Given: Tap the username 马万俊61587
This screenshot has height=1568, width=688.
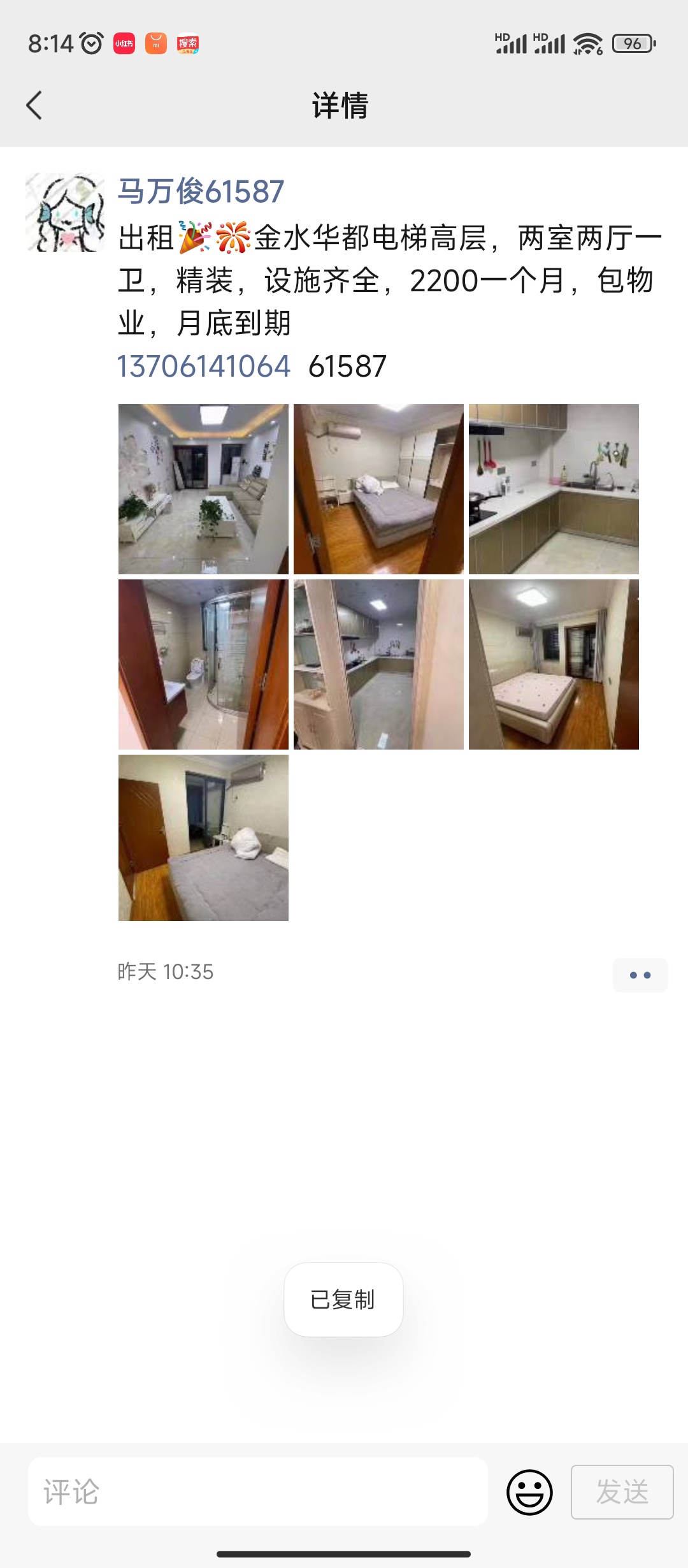Looking at the screenshot, I should tap(201, 191).
